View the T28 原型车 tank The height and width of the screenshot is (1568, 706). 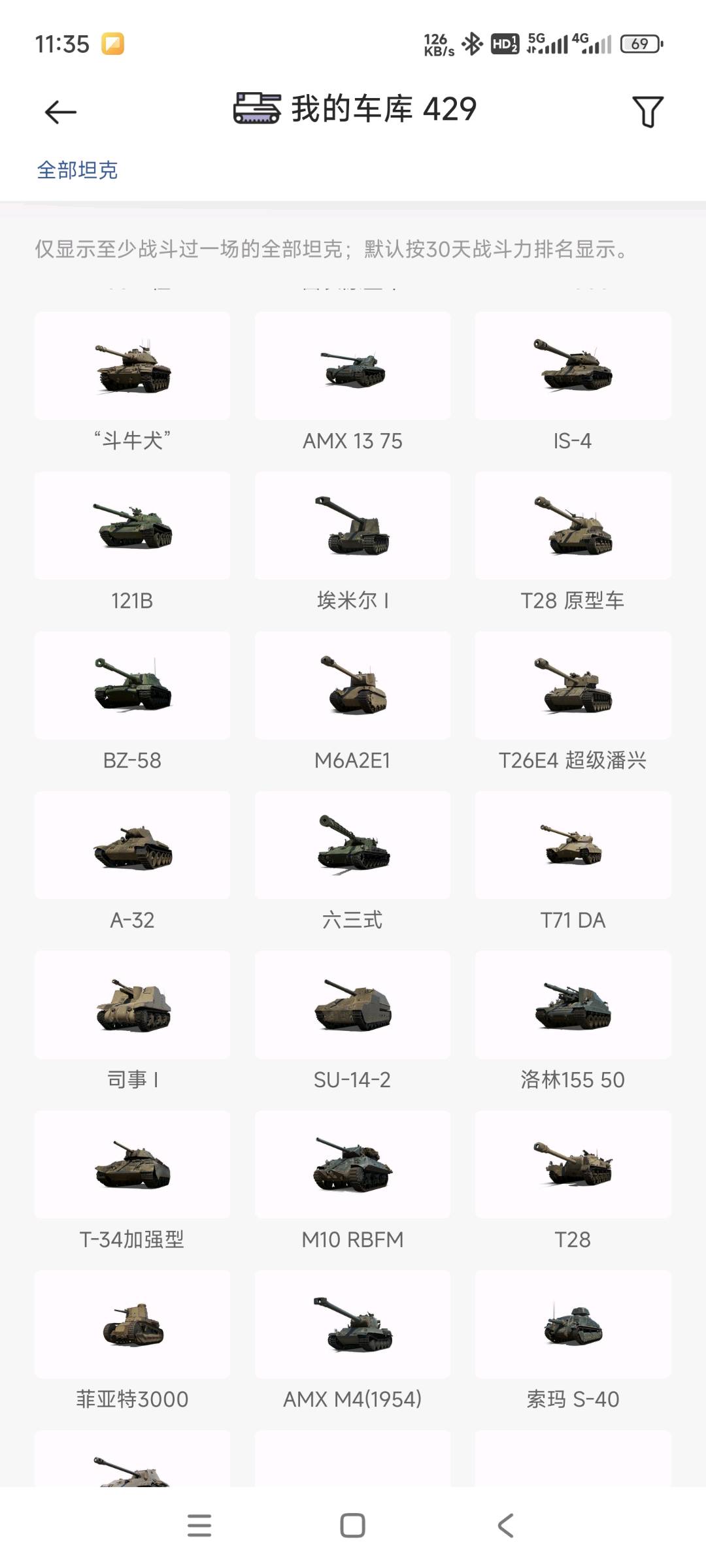(573, 544)
